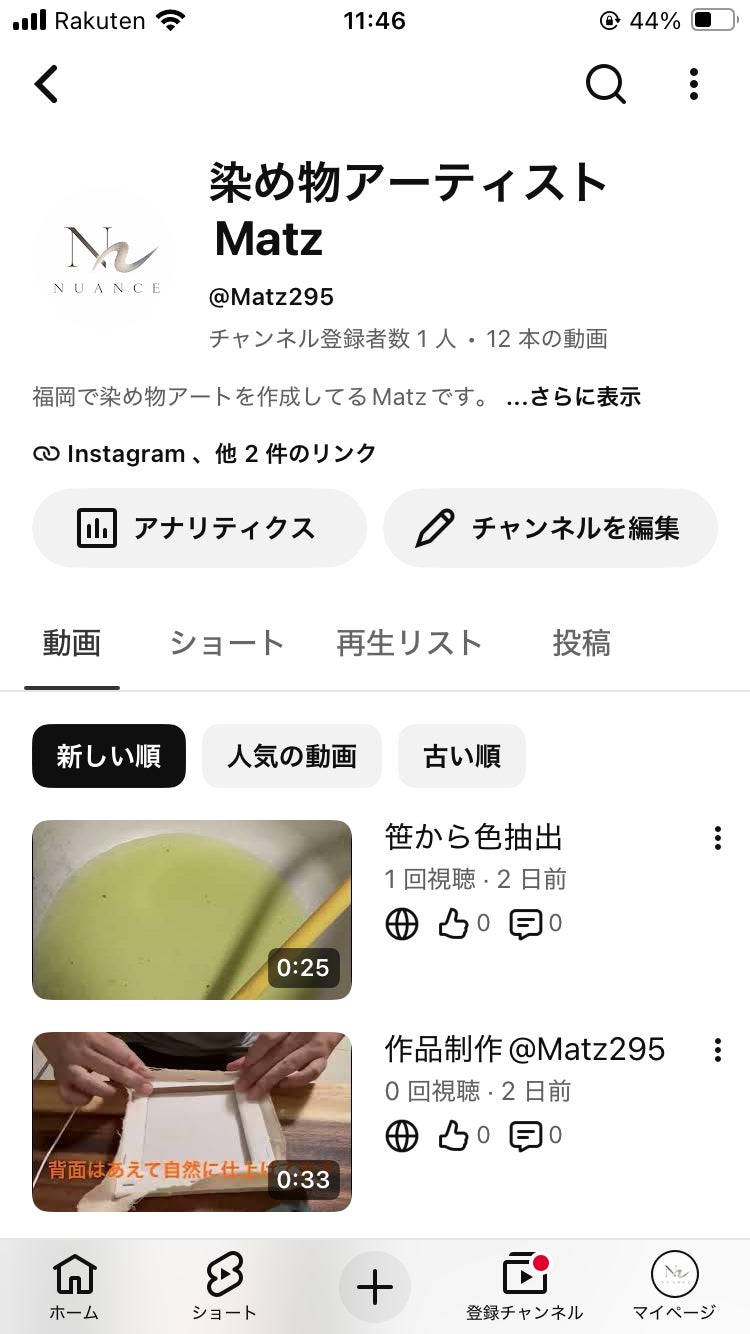750x1334 pixels.
Task: Switch to the ショート tab
Action: pyautogui.click(x=227, y=644)
